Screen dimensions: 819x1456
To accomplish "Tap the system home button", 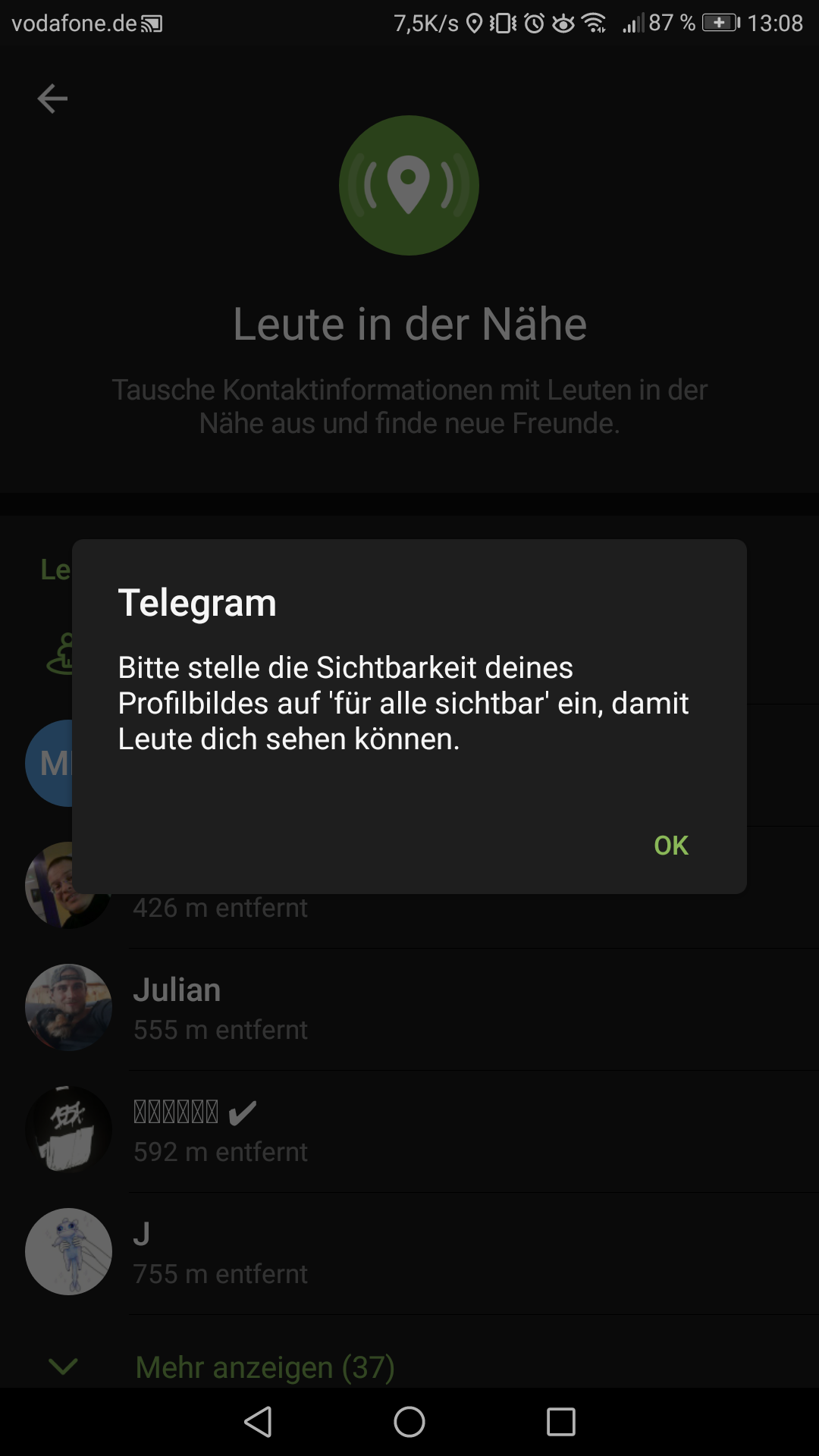I will tap(409, 1422).
